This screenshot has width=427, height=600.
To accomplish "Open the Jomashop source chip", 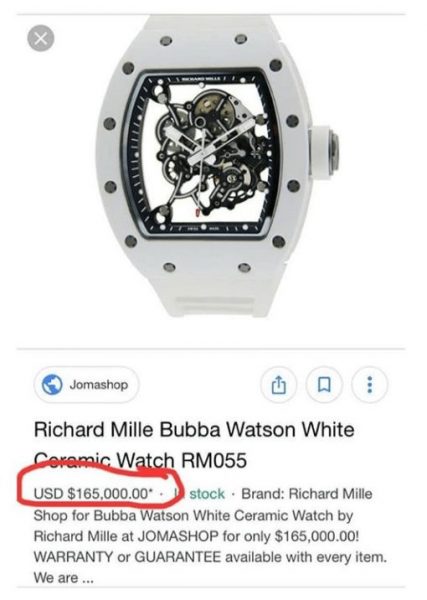I will (86, 384).
